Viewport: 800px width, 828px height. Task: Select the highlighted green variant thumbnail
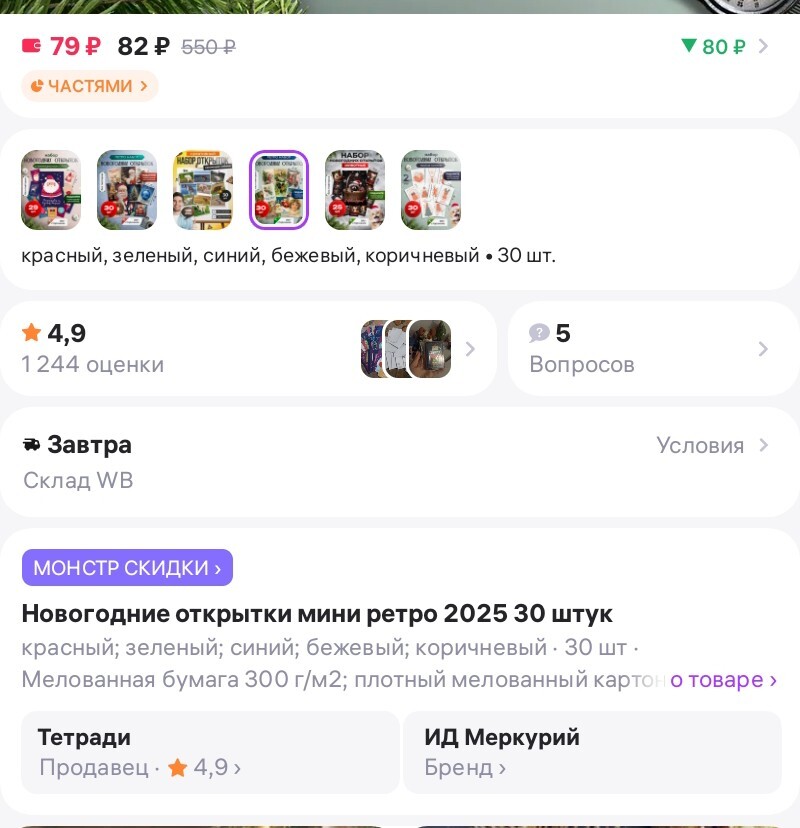tap(279, 190)
